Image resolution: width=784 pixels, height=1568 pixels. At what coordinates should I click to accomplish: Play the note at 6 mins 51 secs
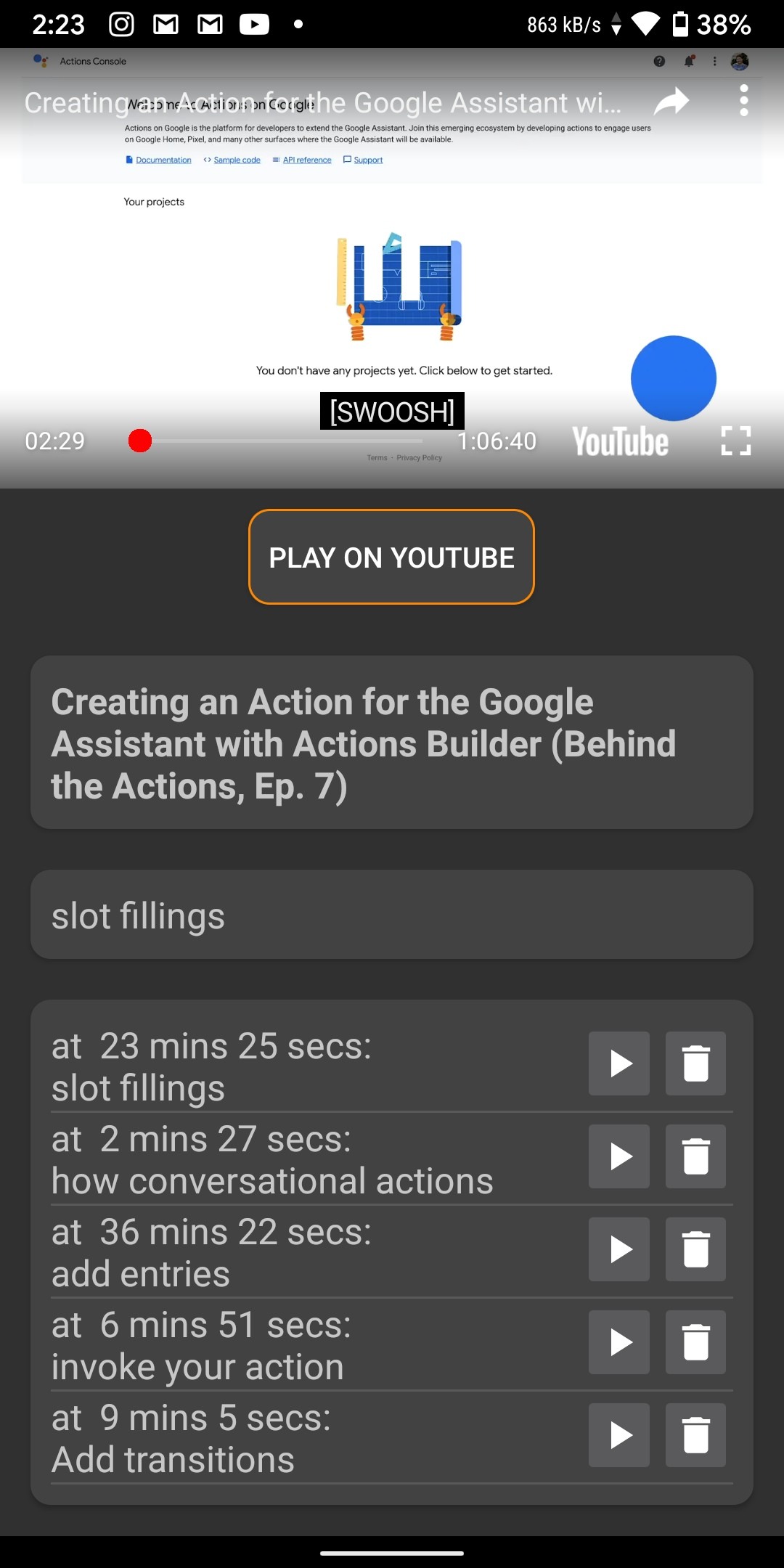[x=618, y=1342]
